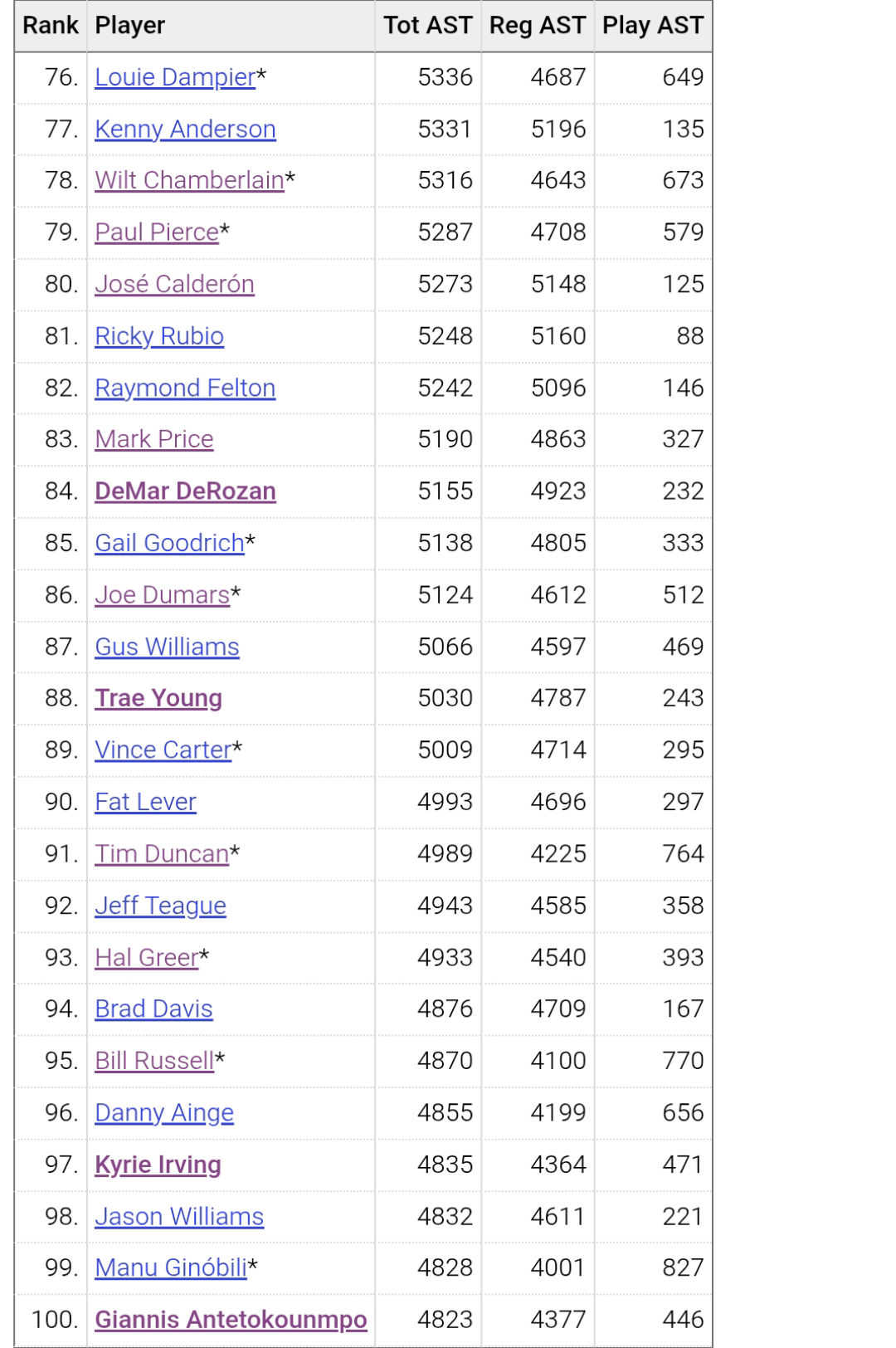The height and width of the screenshot is (1348, 896).
Task: Tap the Tim Duncan link
Action: pos(162,854)
